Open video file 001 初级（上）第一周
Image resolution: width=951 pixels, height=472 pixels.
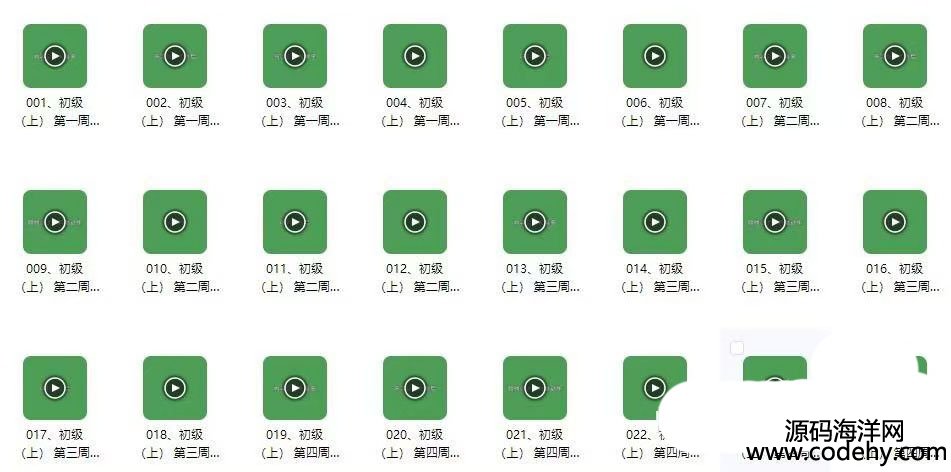point(55,56)
